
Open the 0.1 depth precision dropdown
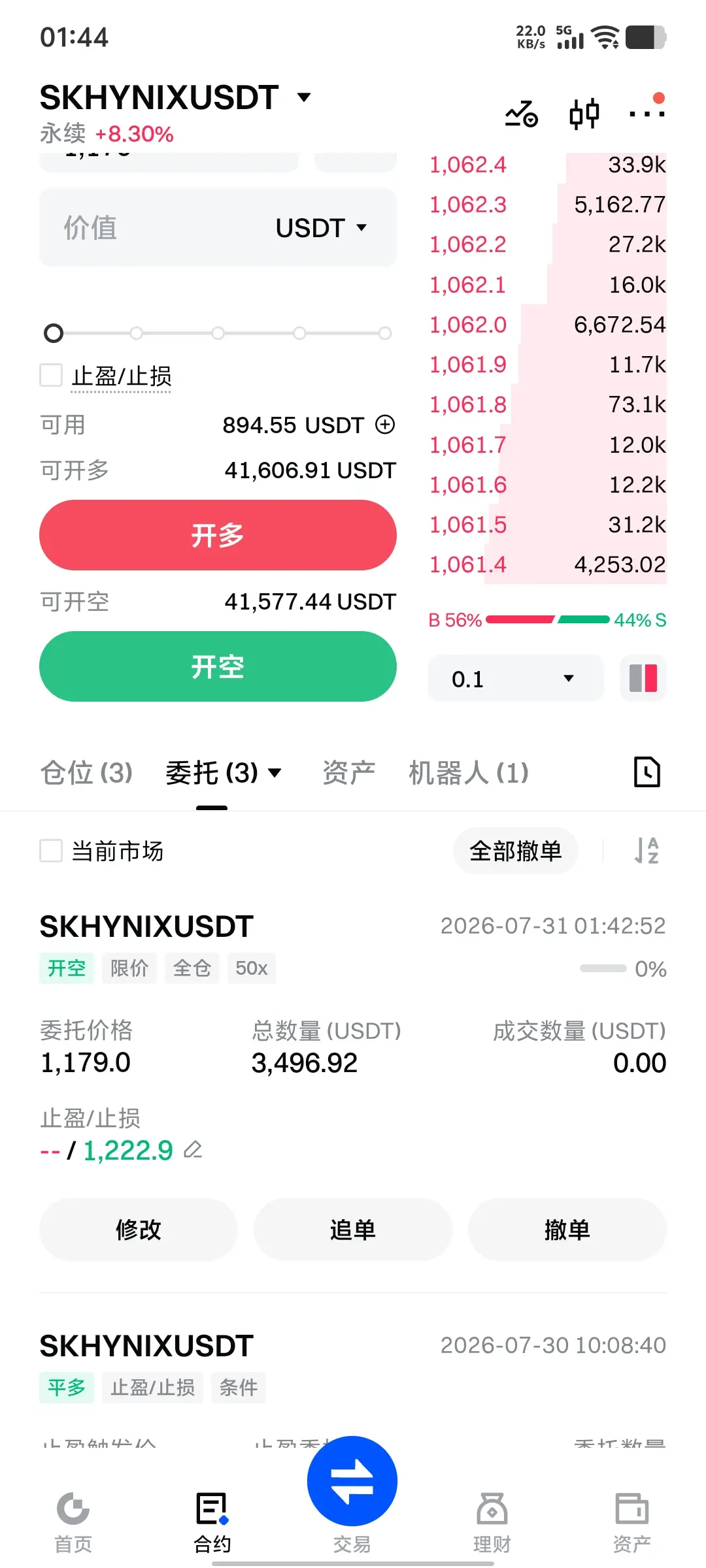(x=515, y=678)
